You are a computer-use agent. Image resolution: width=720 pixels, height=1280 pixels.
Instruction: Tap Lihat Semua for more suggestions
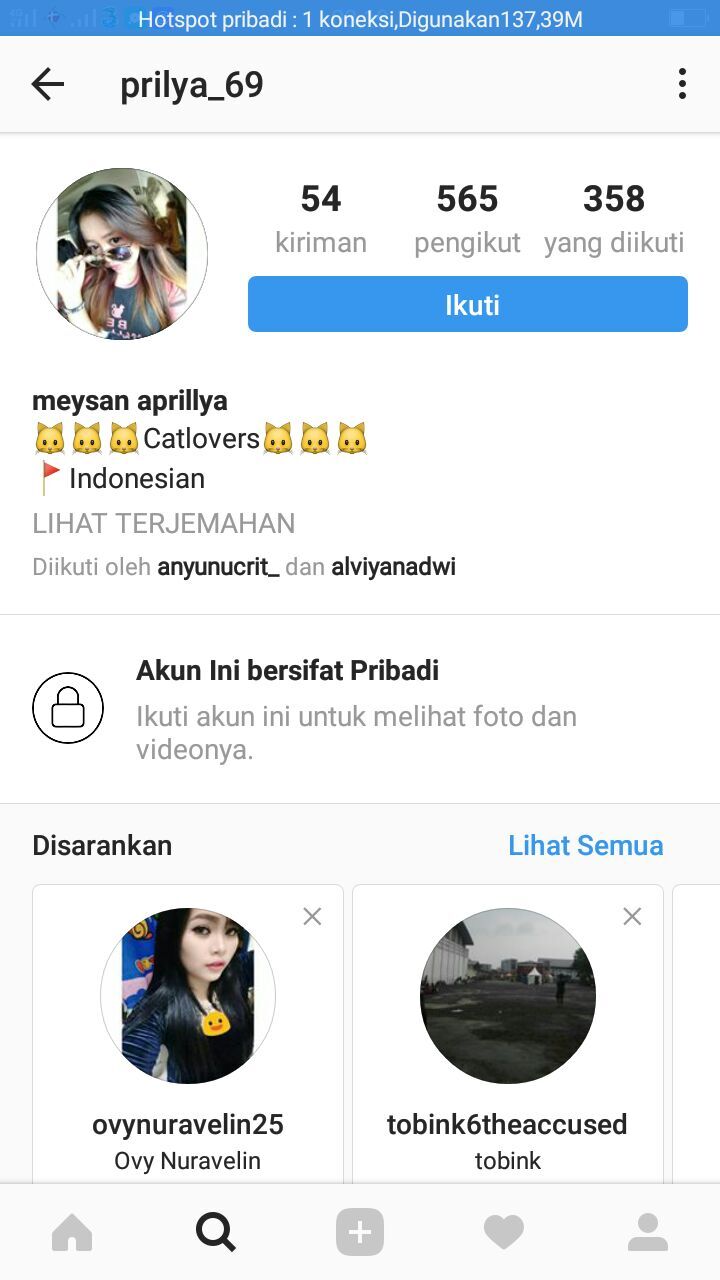tap(585, 845)
